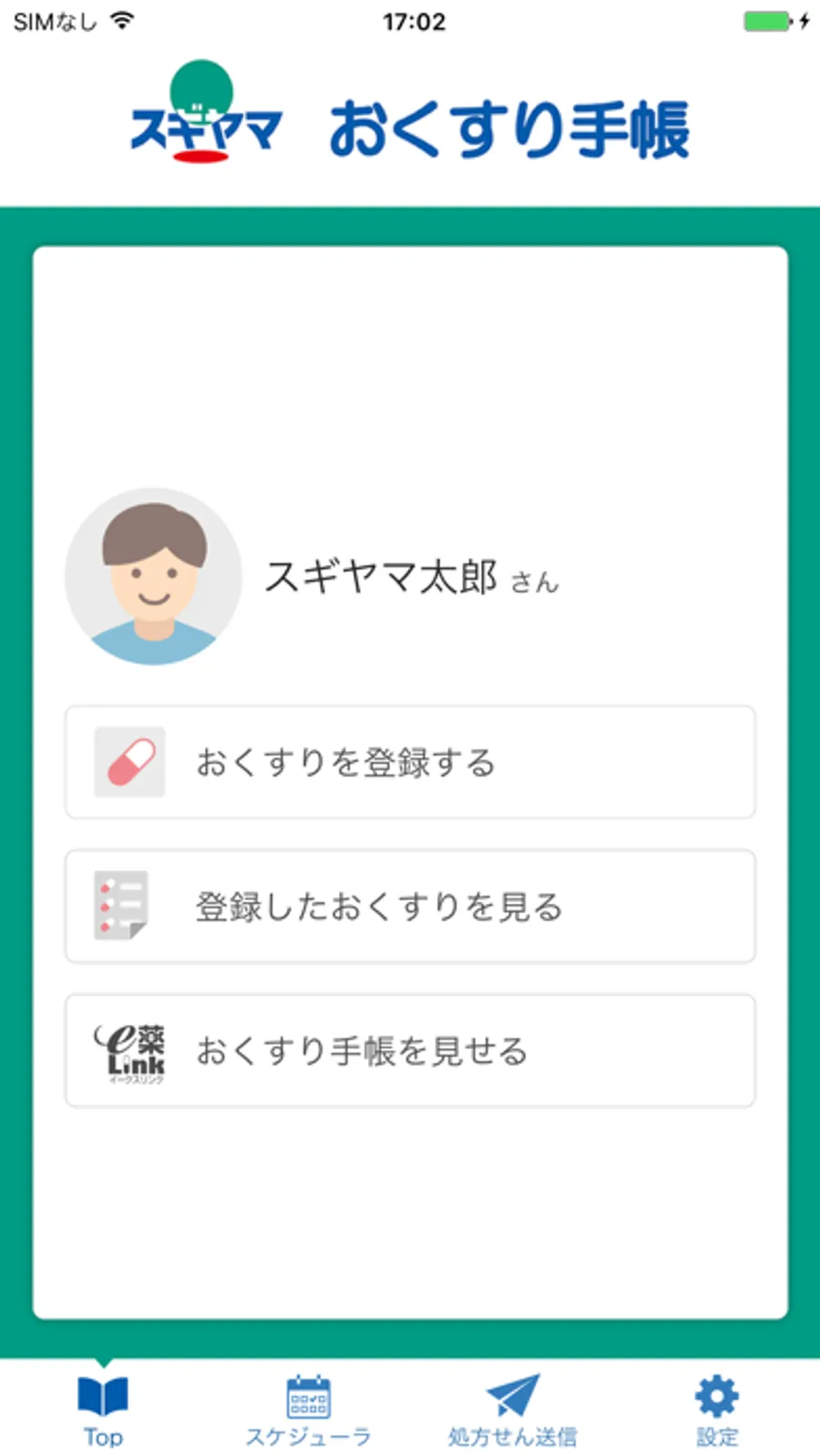Tap おくすりを登録する to register medicine
The image size is (820, 1456).
410,763
